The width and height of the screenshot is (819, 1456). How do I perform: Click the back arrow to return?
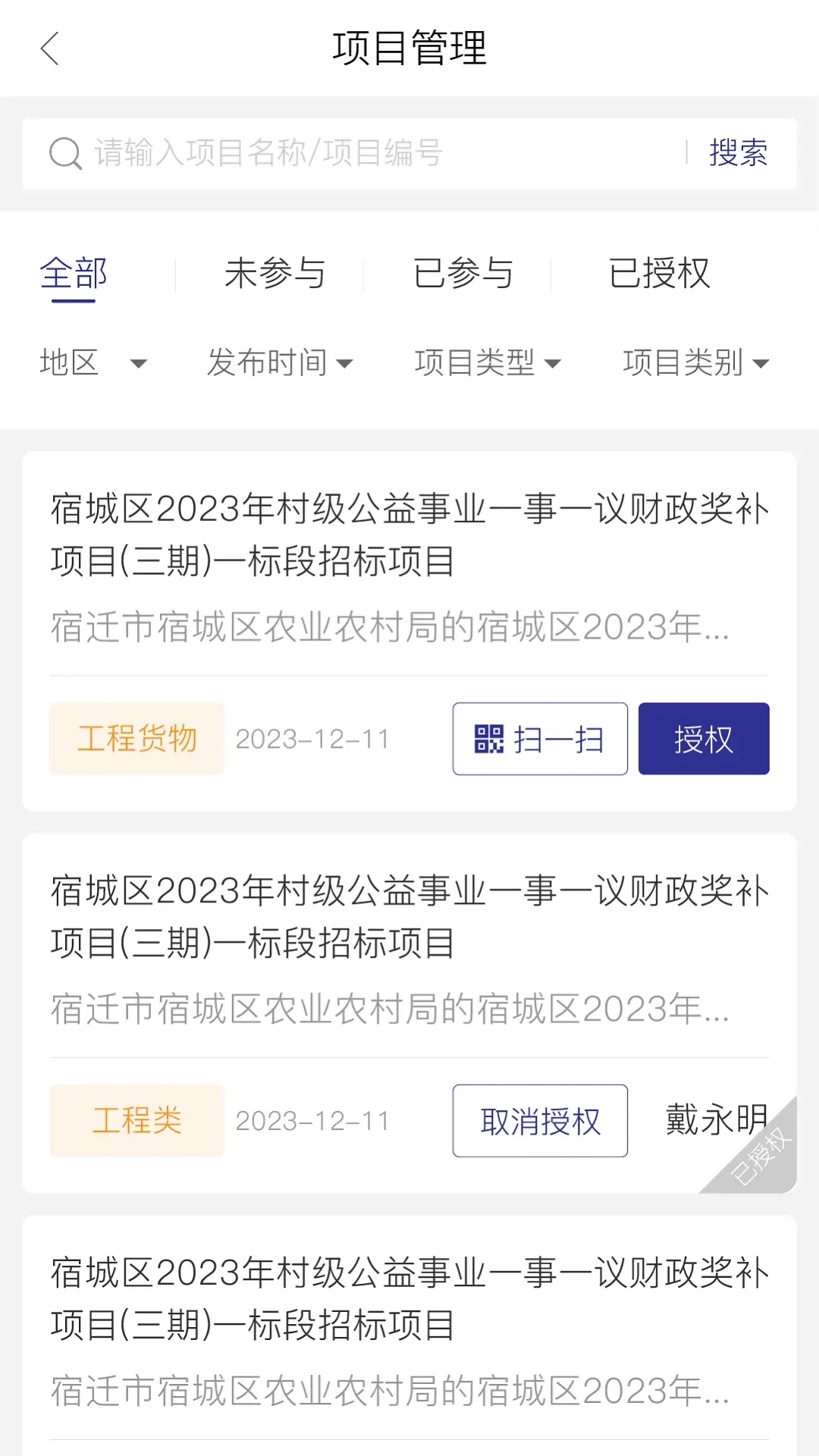(50, 49)
